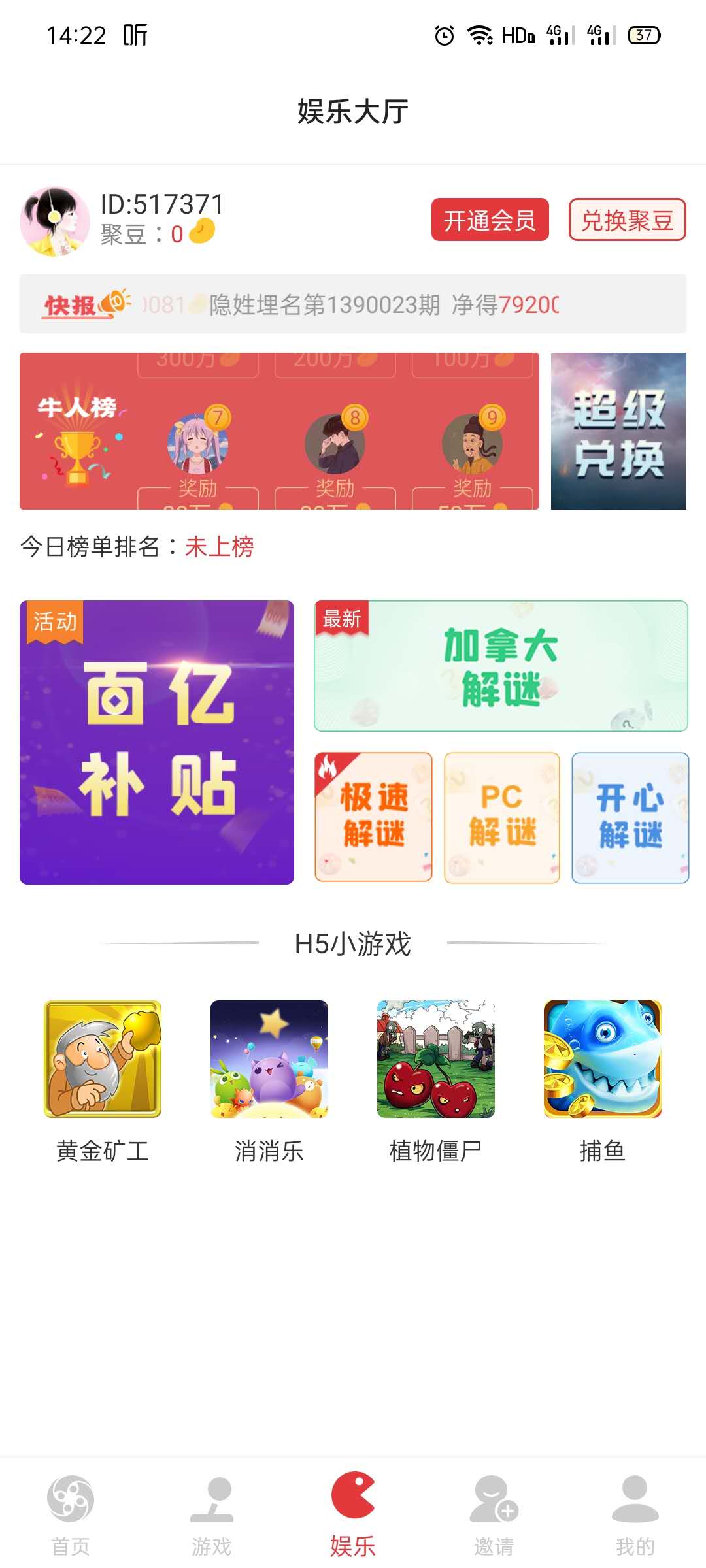Switch to the 首页 tab
This screenshot has height=1568, width=706.
[x=71, y=1516]
